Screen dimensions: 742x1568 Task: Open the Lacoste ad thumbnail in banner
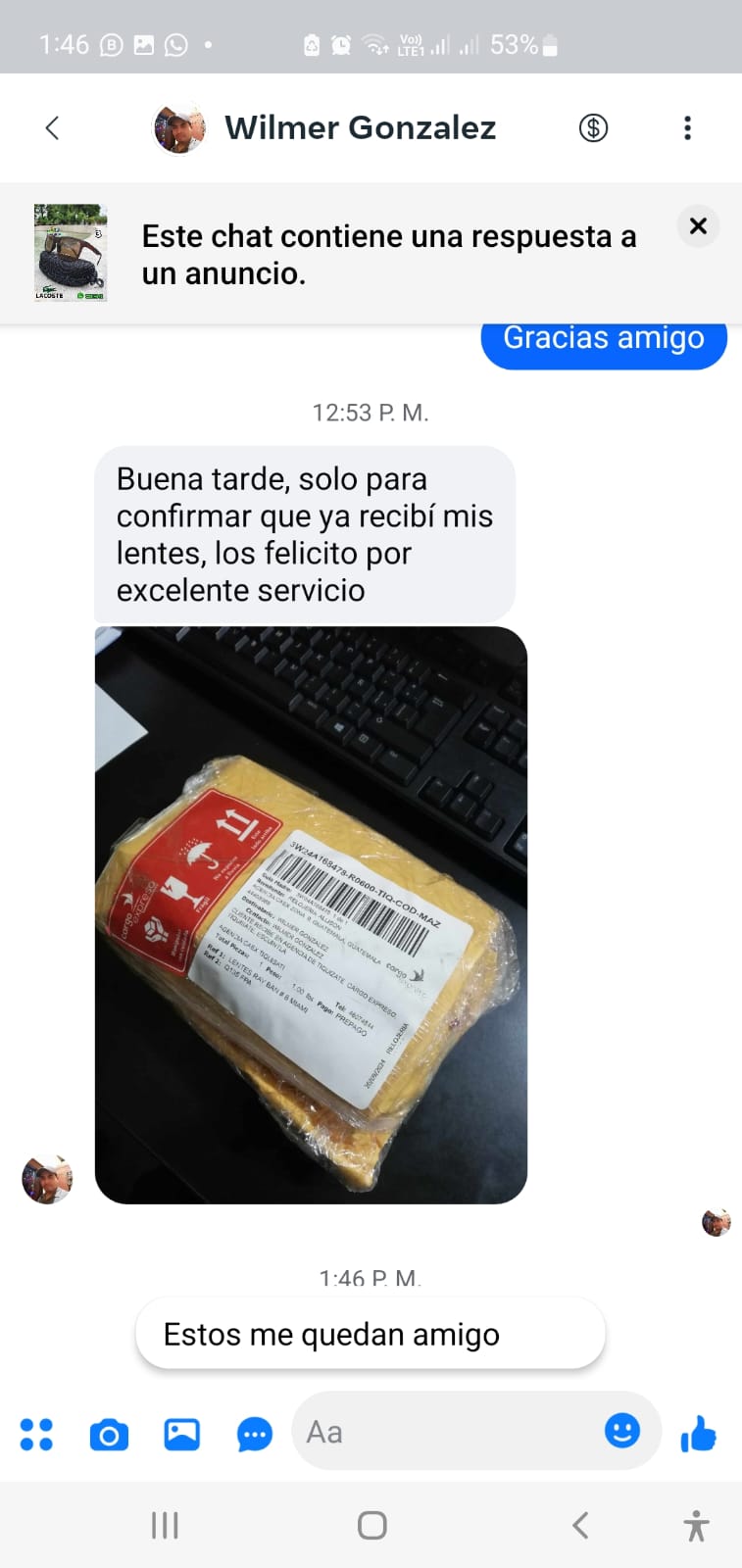[x=71, y=252]
